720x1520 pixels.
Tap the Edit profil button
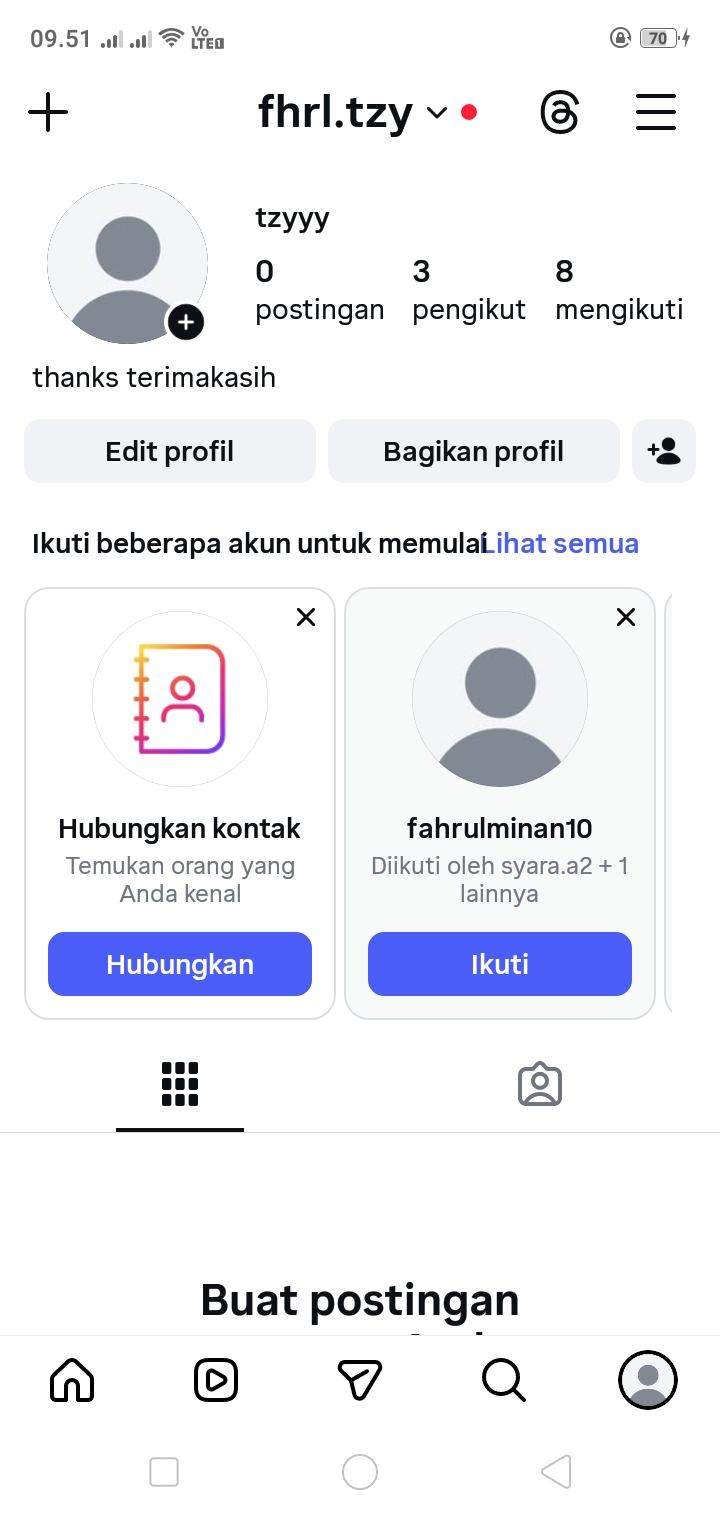(x=170, y=451)
